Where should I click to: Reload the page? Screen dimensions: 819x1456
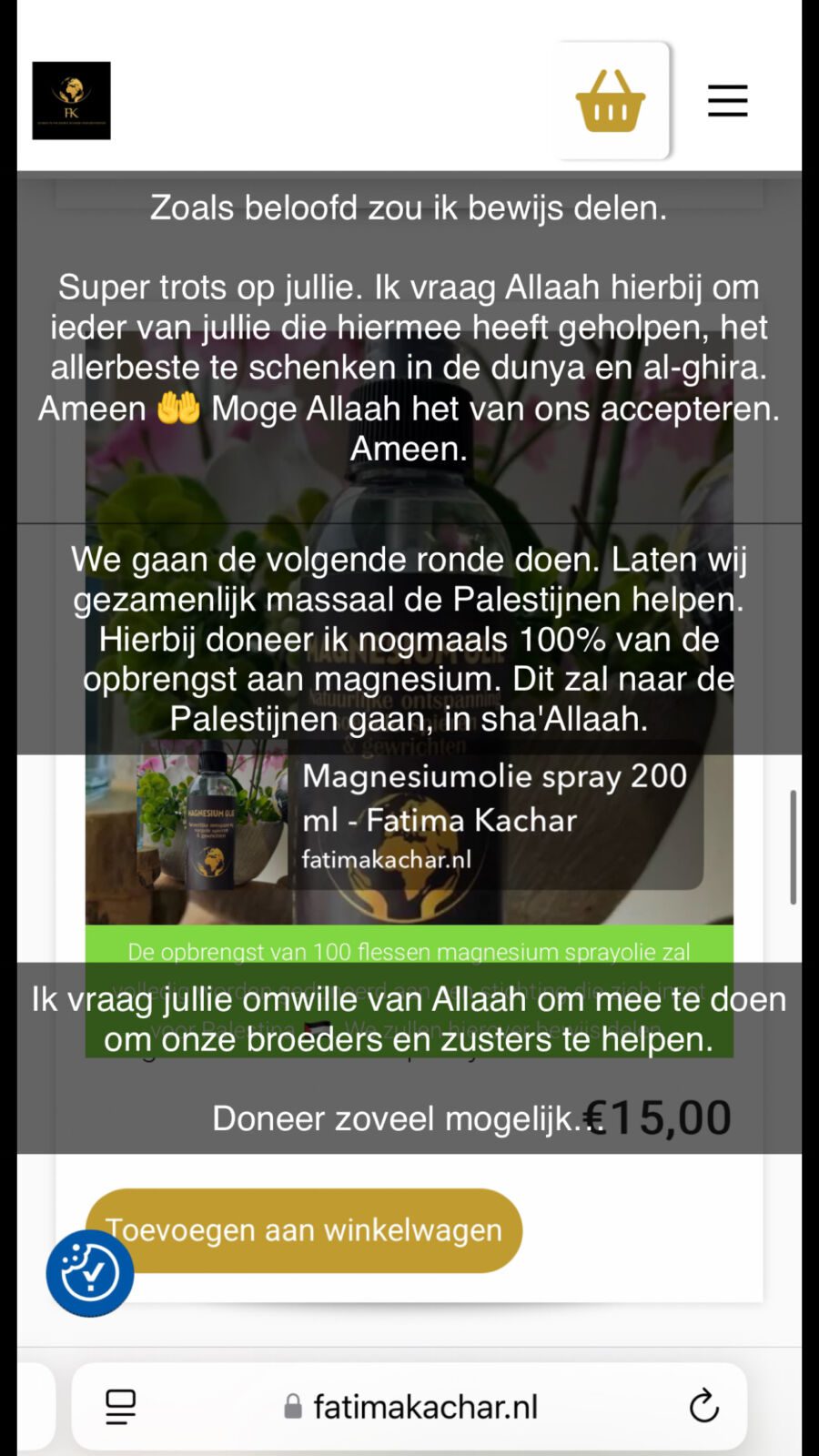tap(703, 1407)
